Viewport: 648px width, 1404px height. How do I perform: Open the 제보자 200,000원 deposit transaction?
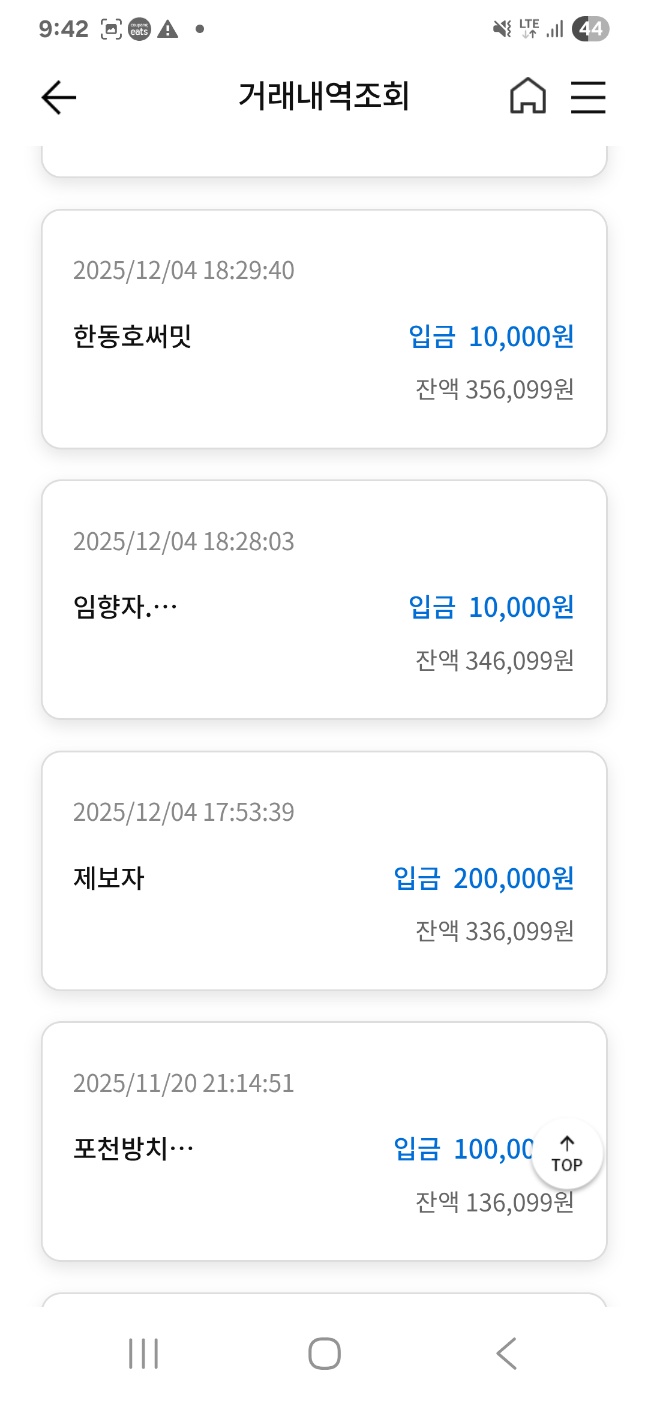point(324,870)
